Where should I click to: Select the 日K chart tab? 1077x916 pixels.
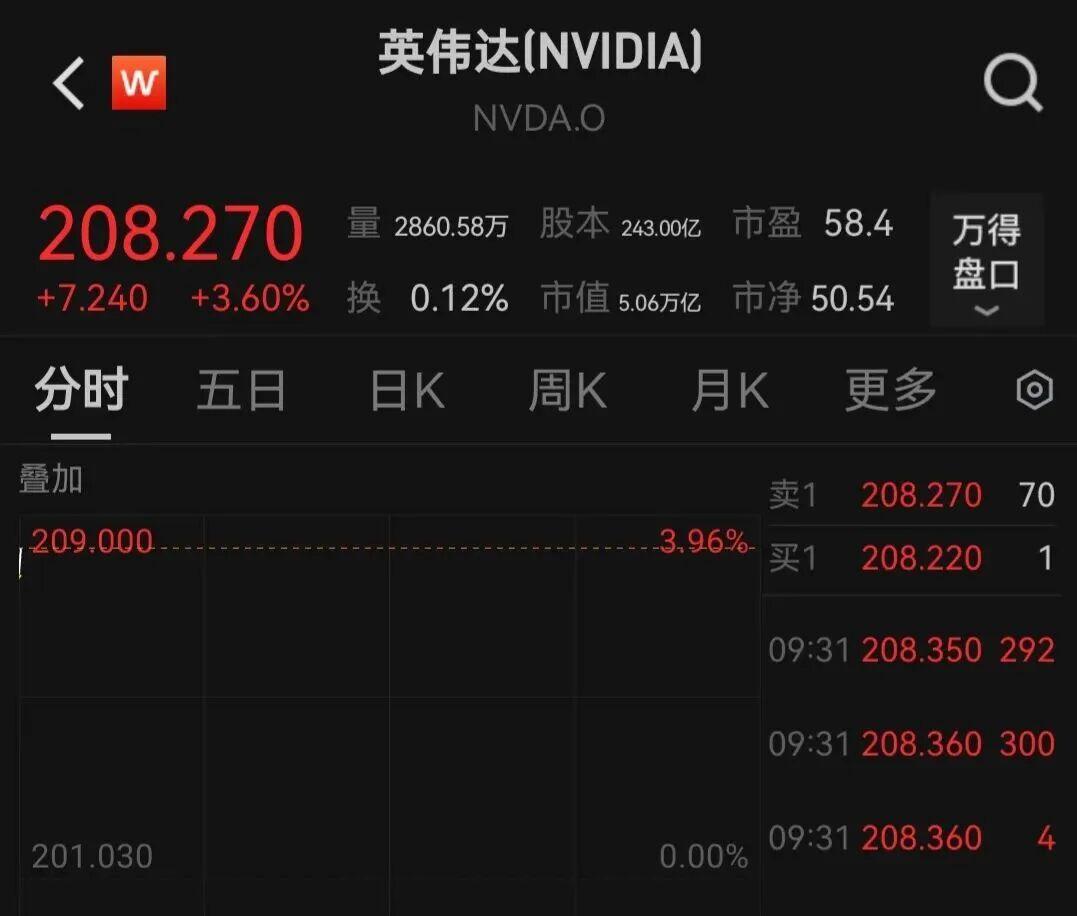click(x=407, y=390)
